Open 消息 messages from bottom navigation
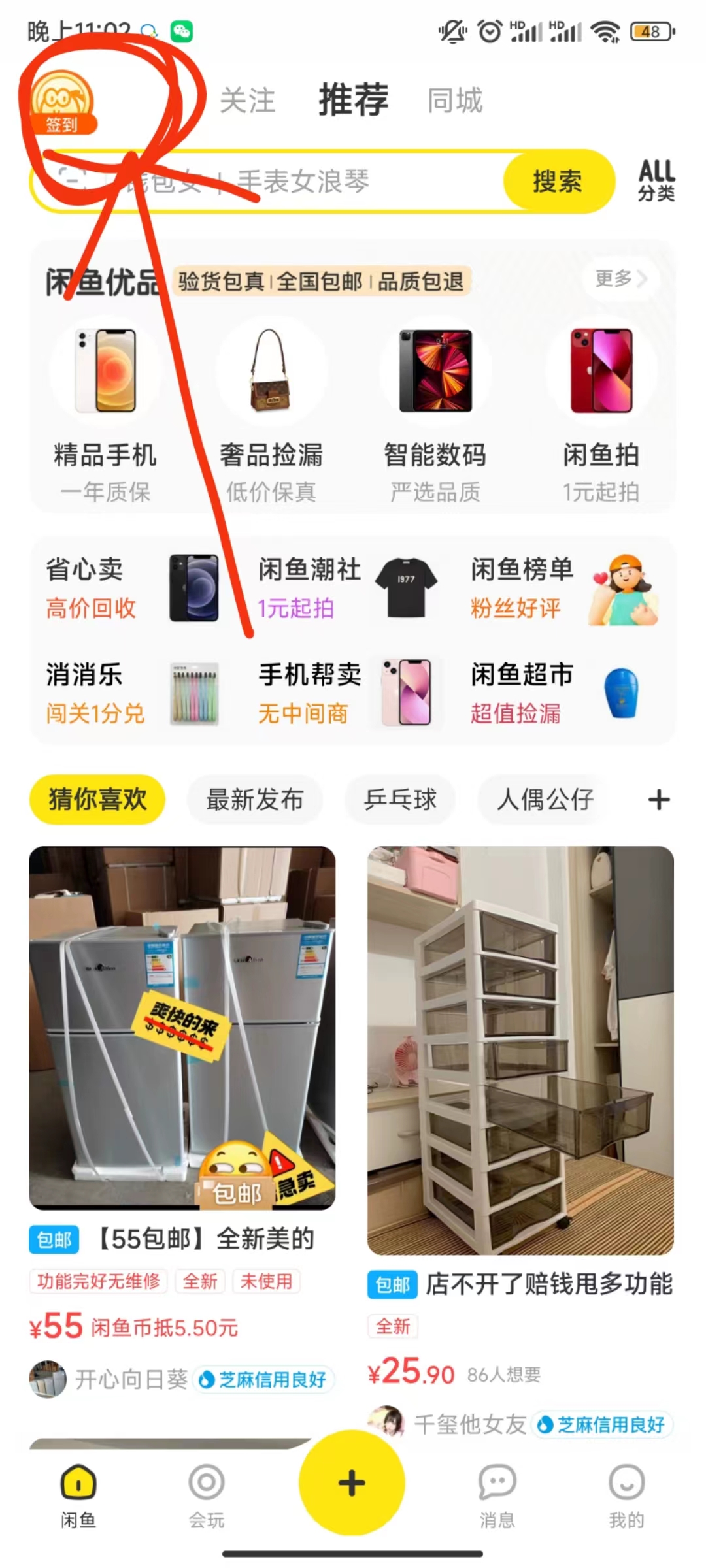 point(496,1503)
